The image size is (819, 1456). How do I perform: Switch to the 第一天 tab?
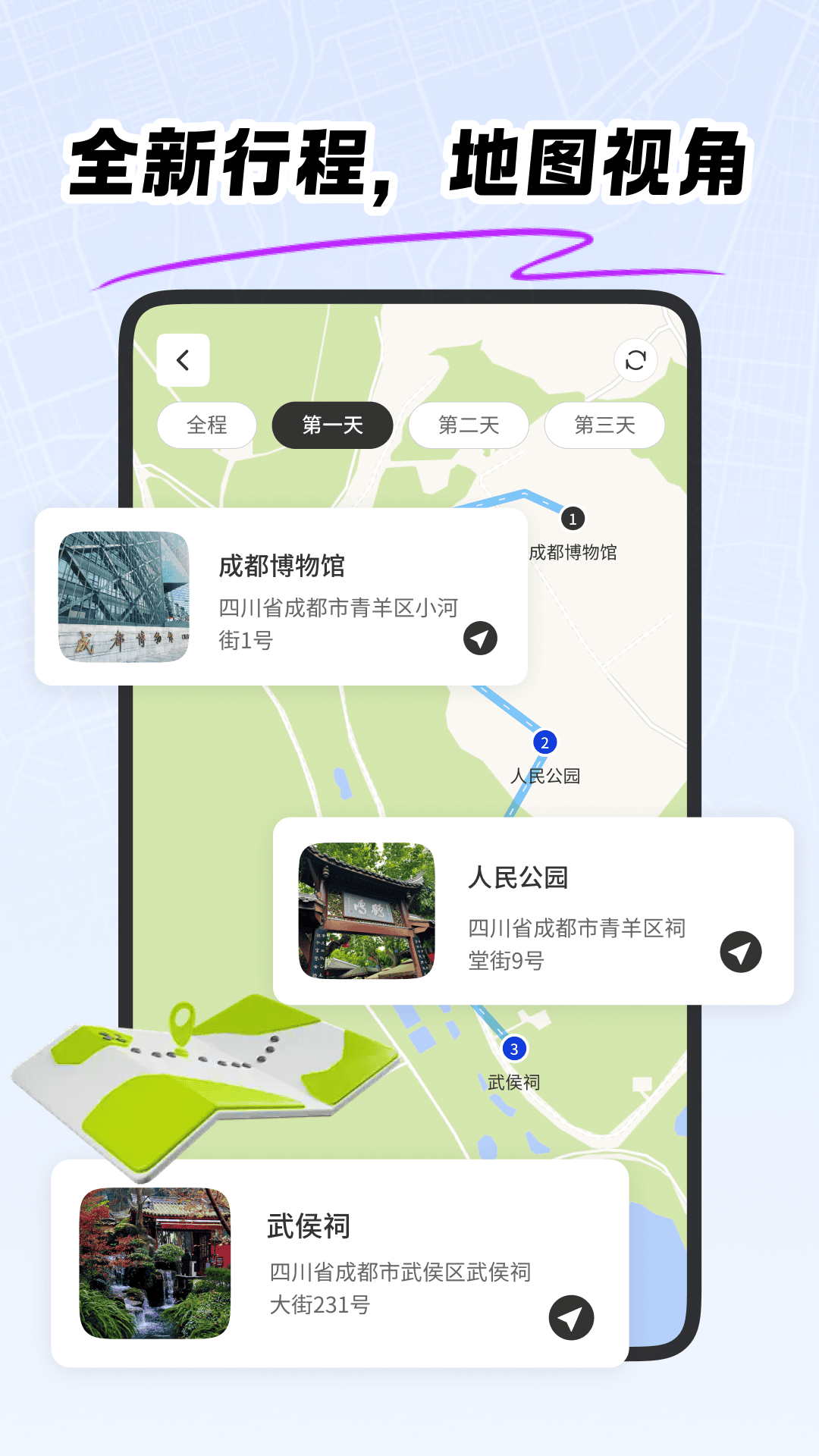[x=331, y=425]
